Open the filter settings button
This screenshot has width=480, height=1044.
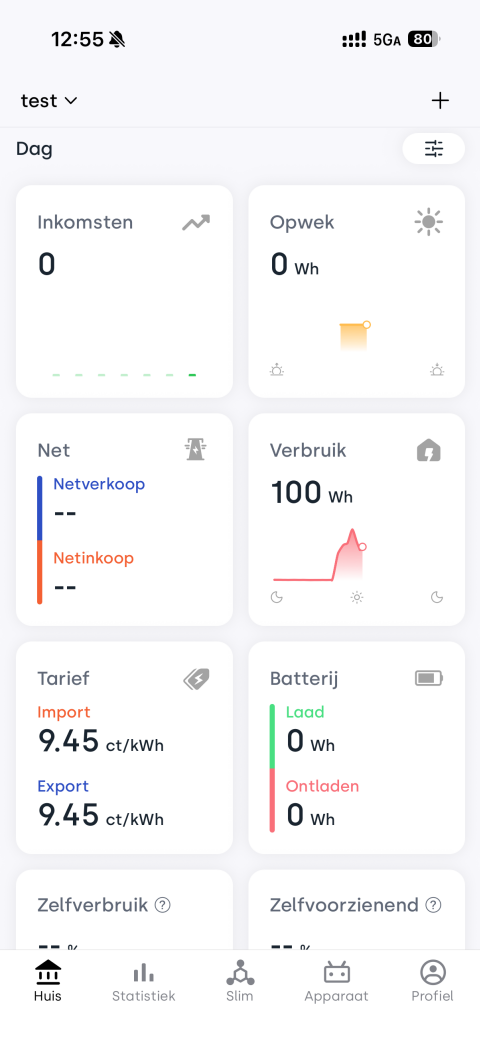pyautogui.click(x=433, y=148)
